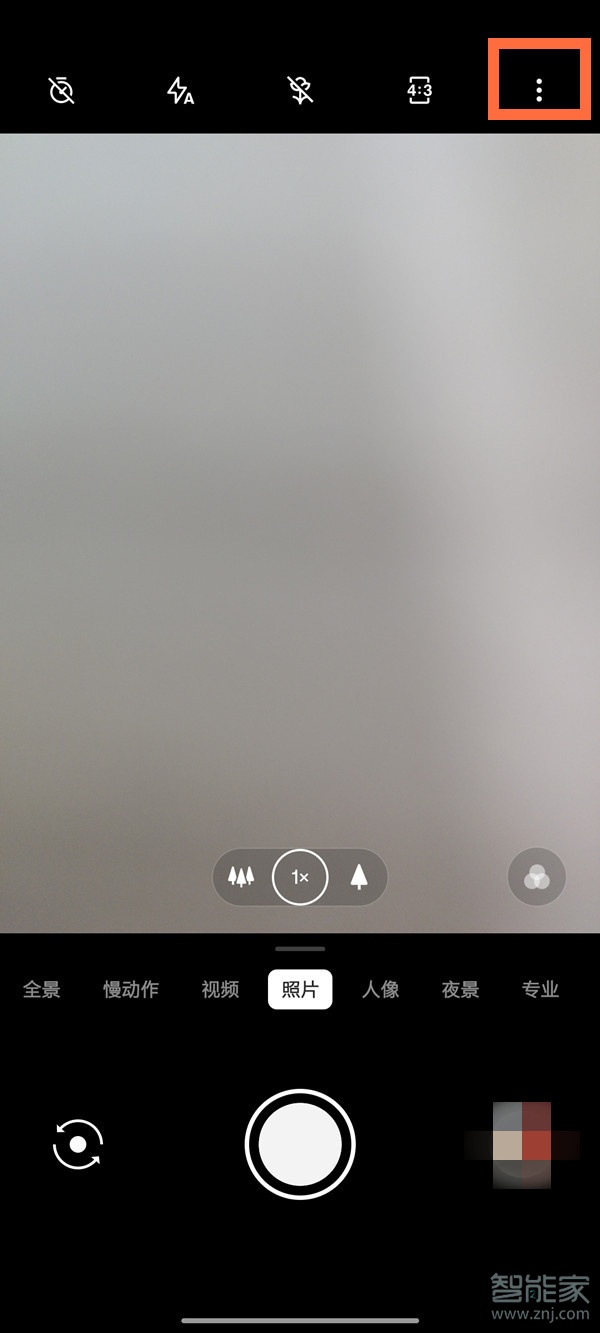This screenshot has height=1333, width=600.
Task: Select the 照片 photo mode
Action: click(300, 990)
